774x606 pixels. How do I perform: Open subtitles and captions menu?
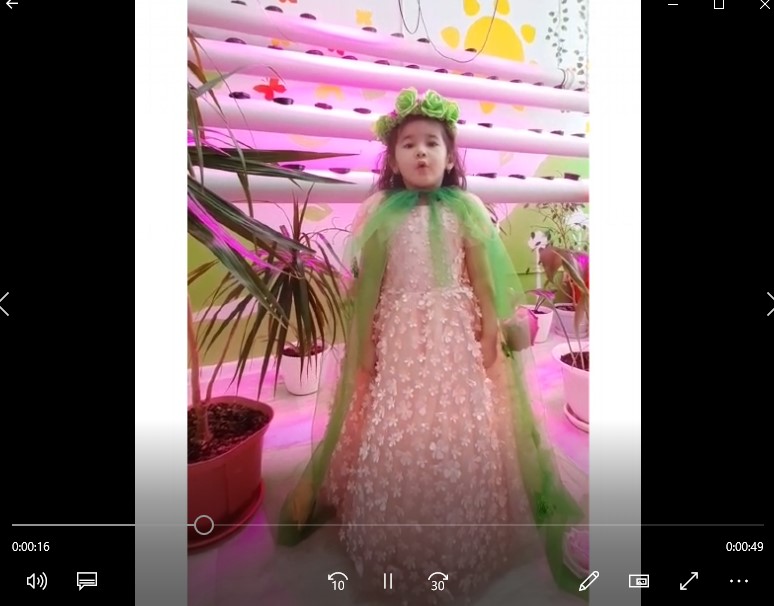[87, 581]
